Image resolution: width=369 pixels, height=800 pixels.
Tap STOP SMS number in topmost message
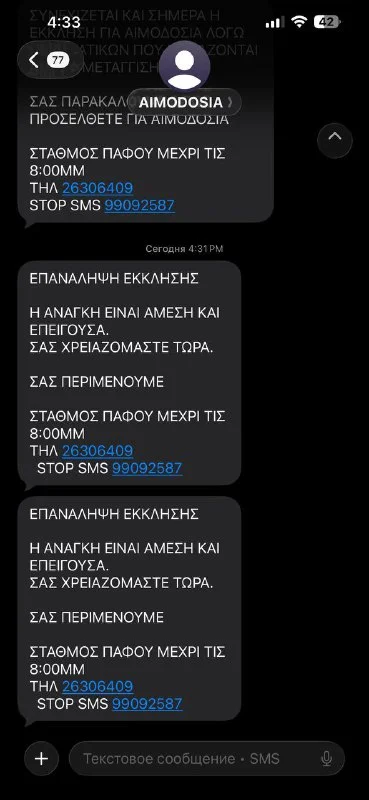pyautogui.click(x=139, y=205)
